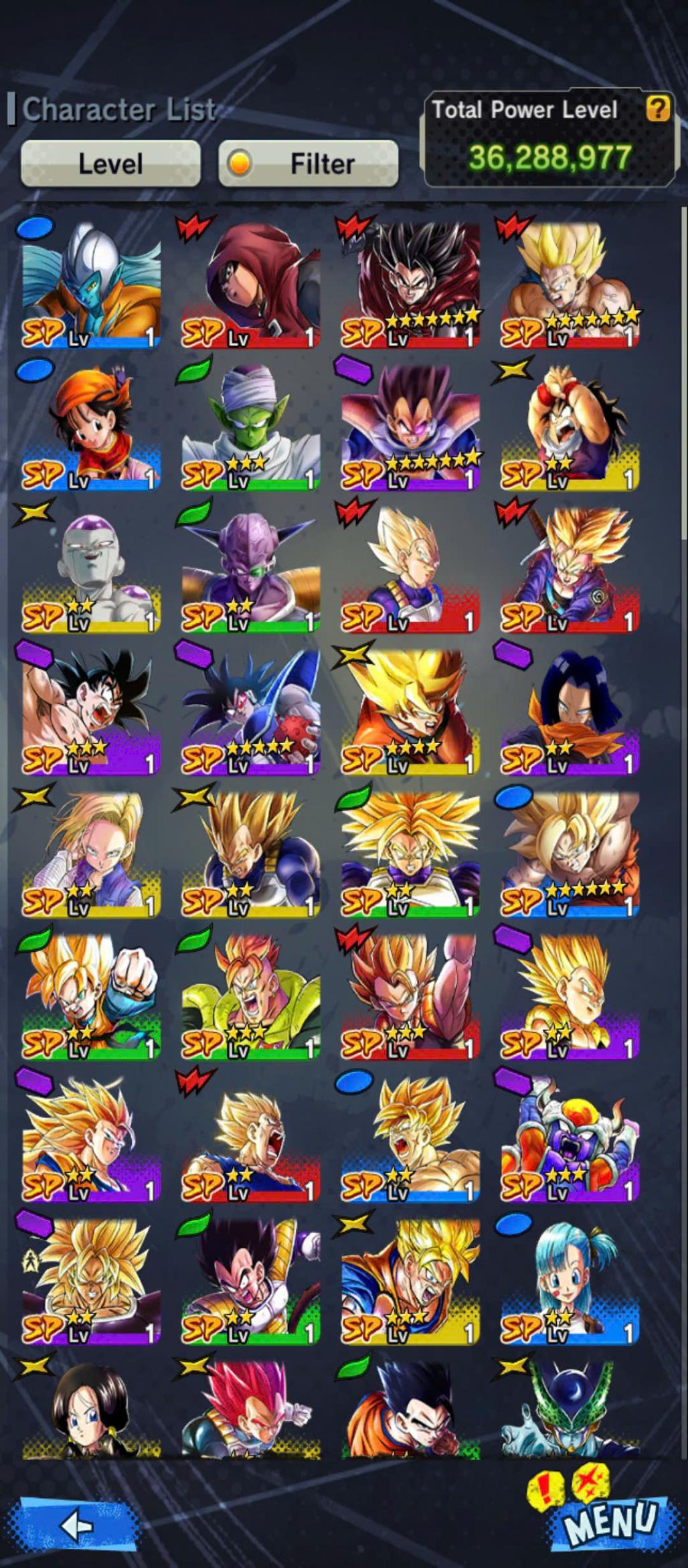This screenshot has width=688, height=1568.
Task: Select the Mecha Frieza purple card
Action: (x=570, y=1138)
